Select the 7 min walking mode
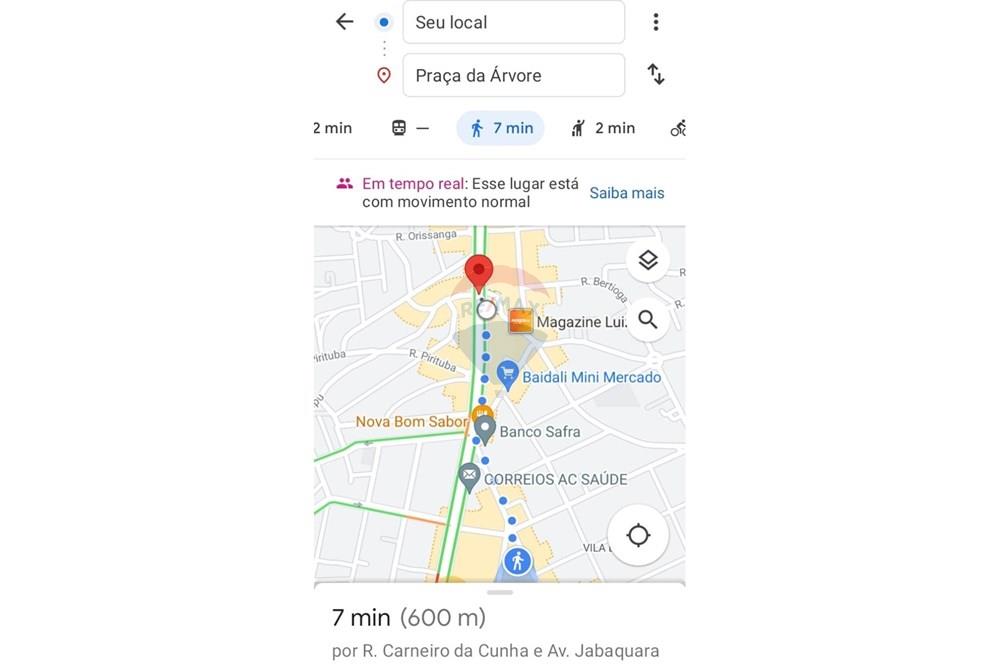Image resolution: width=1000 pixels, height=667 pixels. coord(501,128)
